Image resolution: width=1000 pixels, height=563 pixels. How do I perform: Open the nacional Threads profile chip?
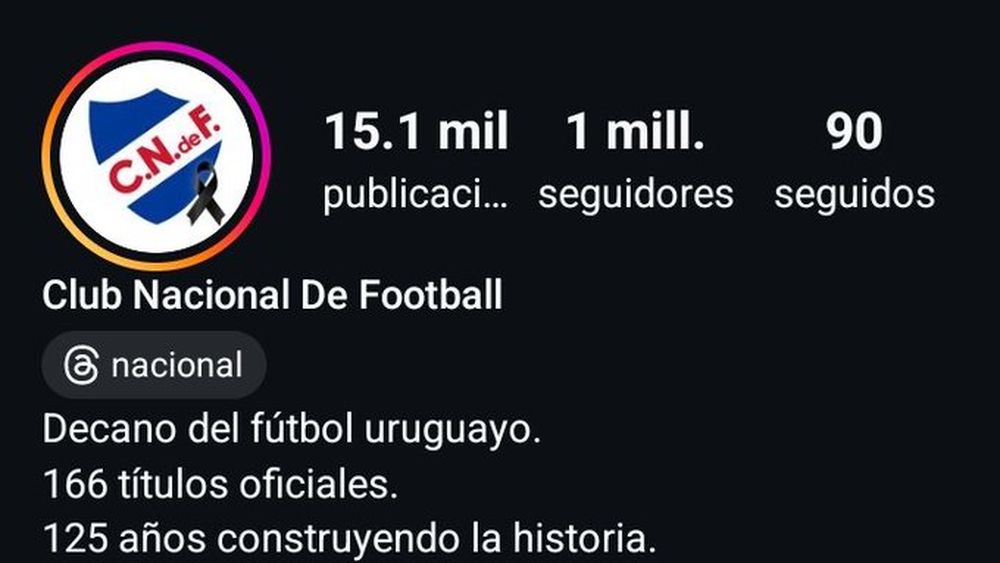[154, 365]
